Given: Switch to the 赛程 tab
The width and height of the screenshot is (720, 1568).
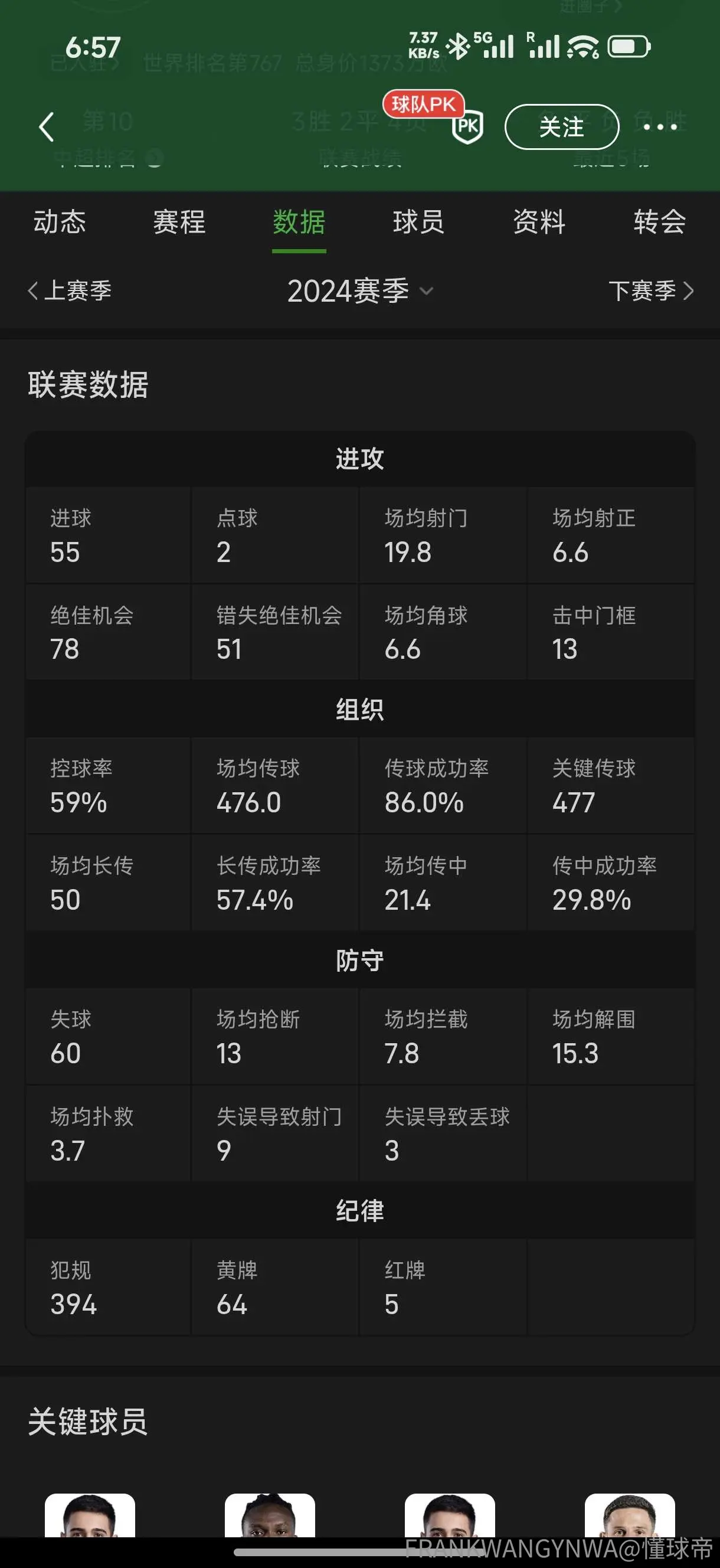Looking at the screenshot, I should coord(179,221).
